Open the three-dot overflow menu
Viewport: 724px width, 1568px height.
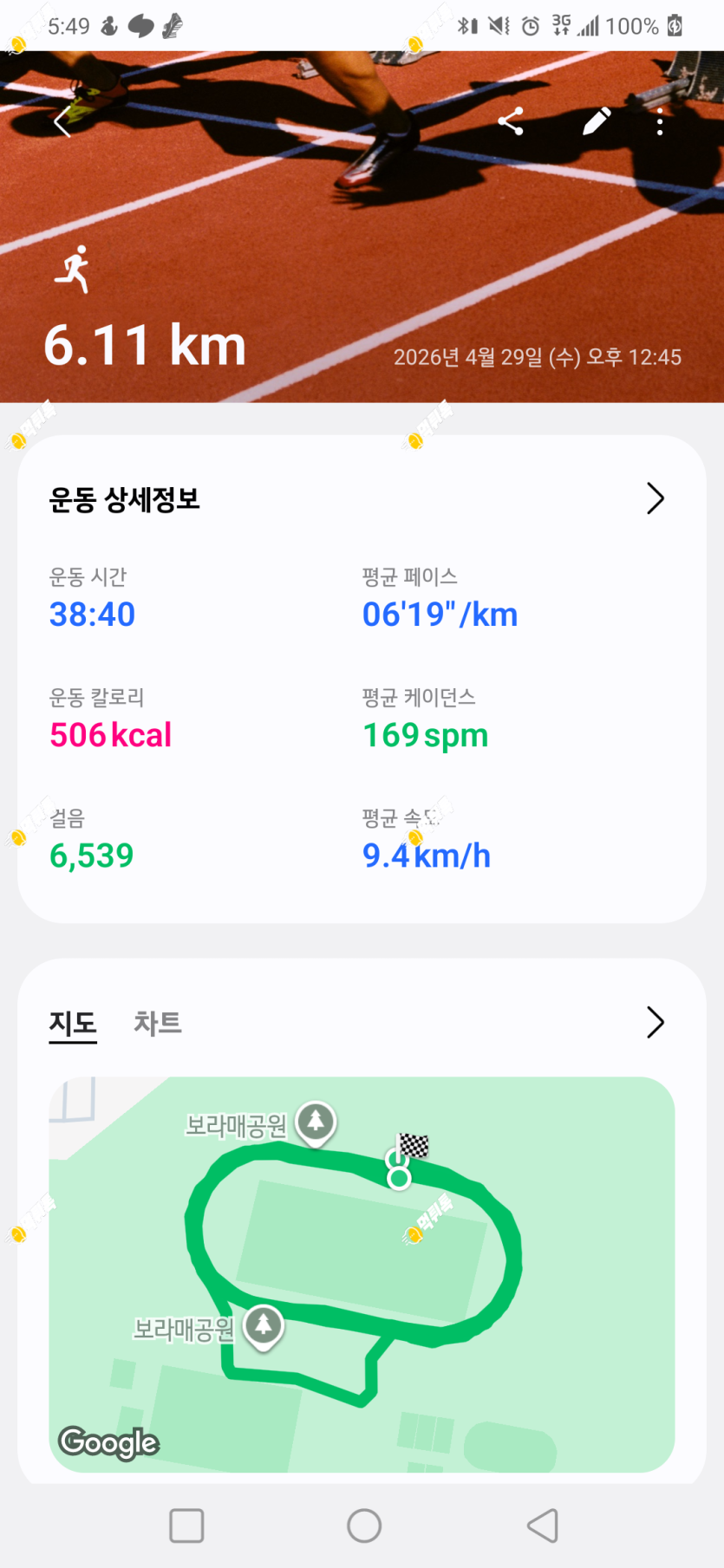660,122
